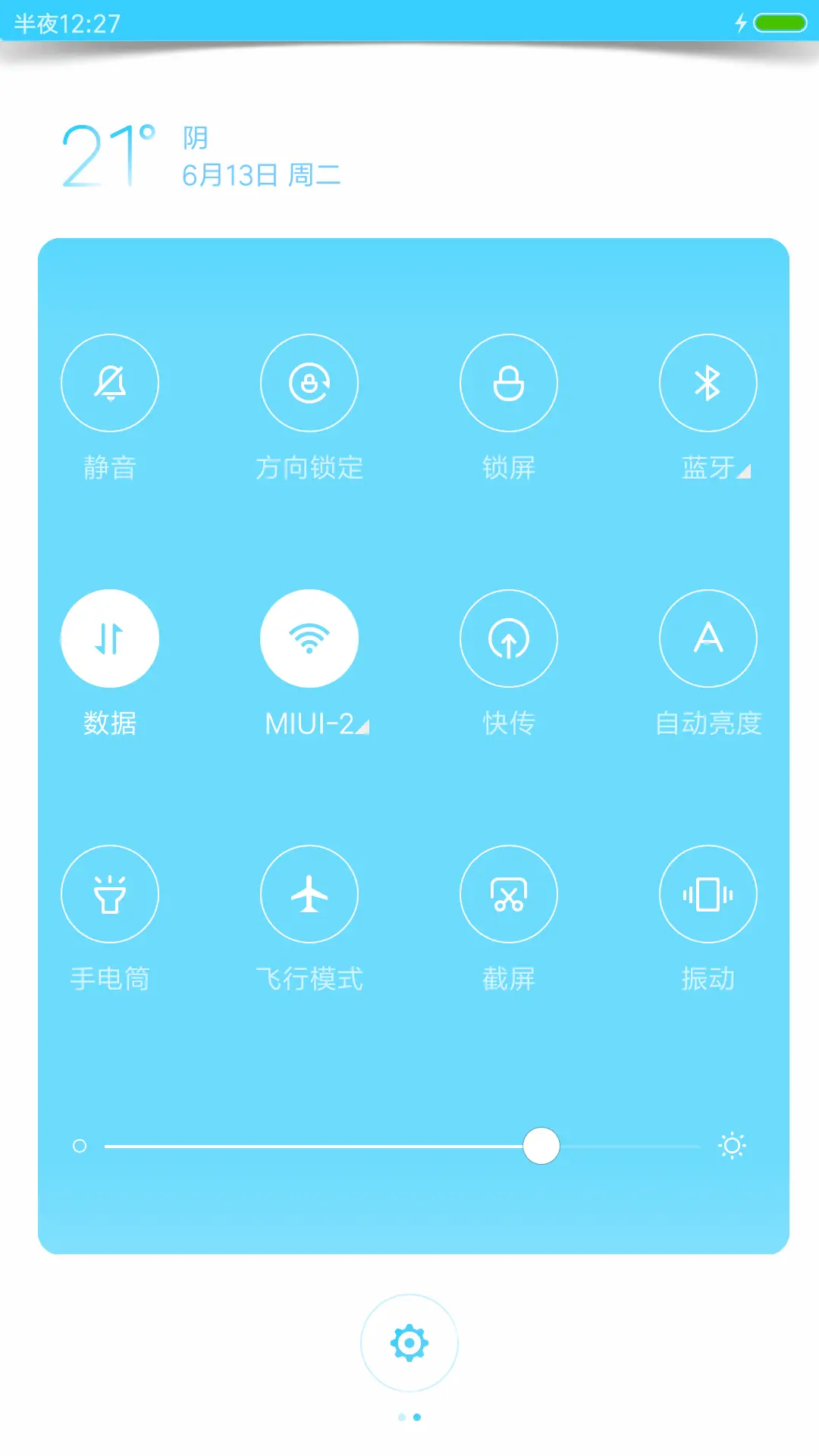
Task: Tap the Bluetooth icon
Action: (x=708, y=383)
